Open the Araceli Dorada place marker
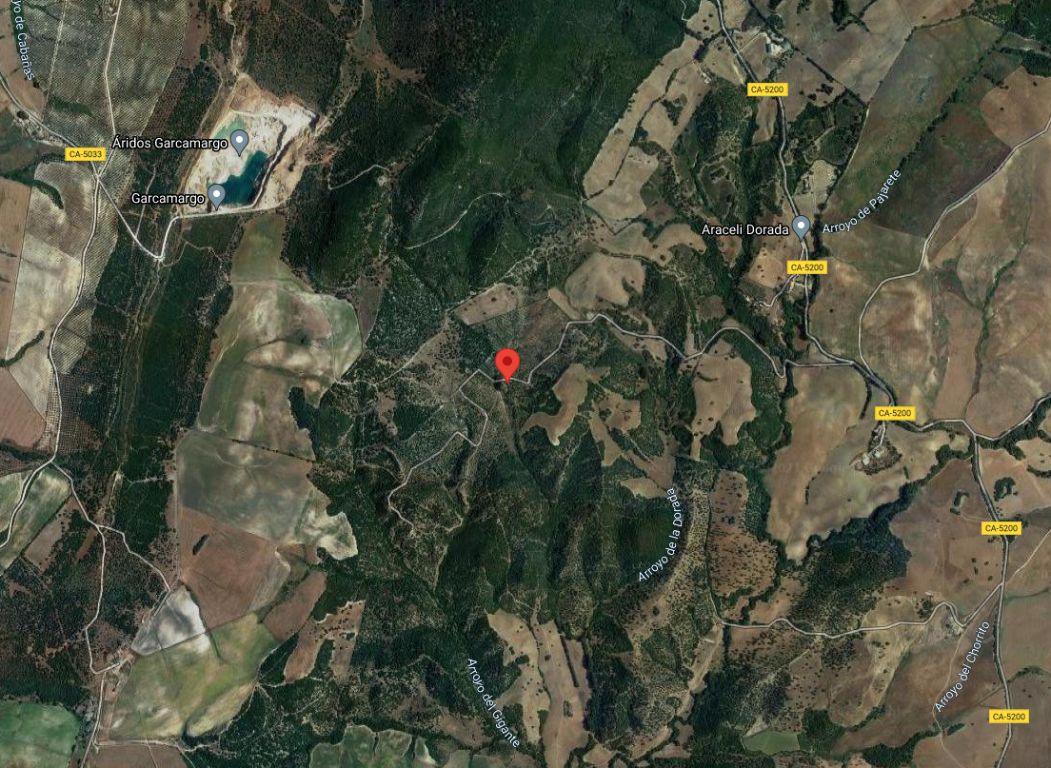1051x768 pixels. [801, 227]
